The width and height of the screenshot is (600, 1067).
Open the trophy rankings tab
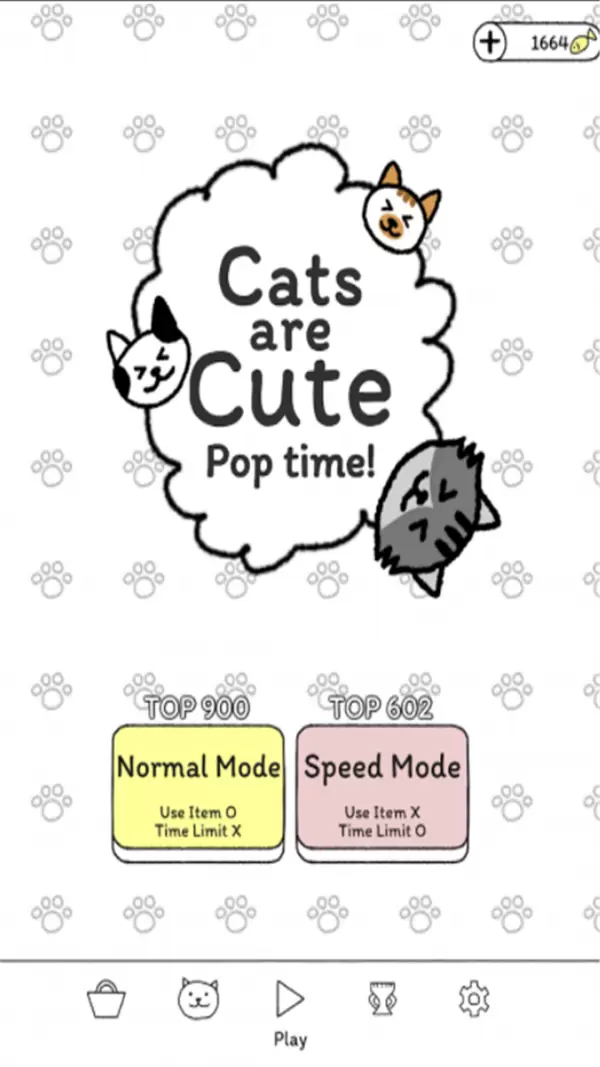tap(381, 998)
